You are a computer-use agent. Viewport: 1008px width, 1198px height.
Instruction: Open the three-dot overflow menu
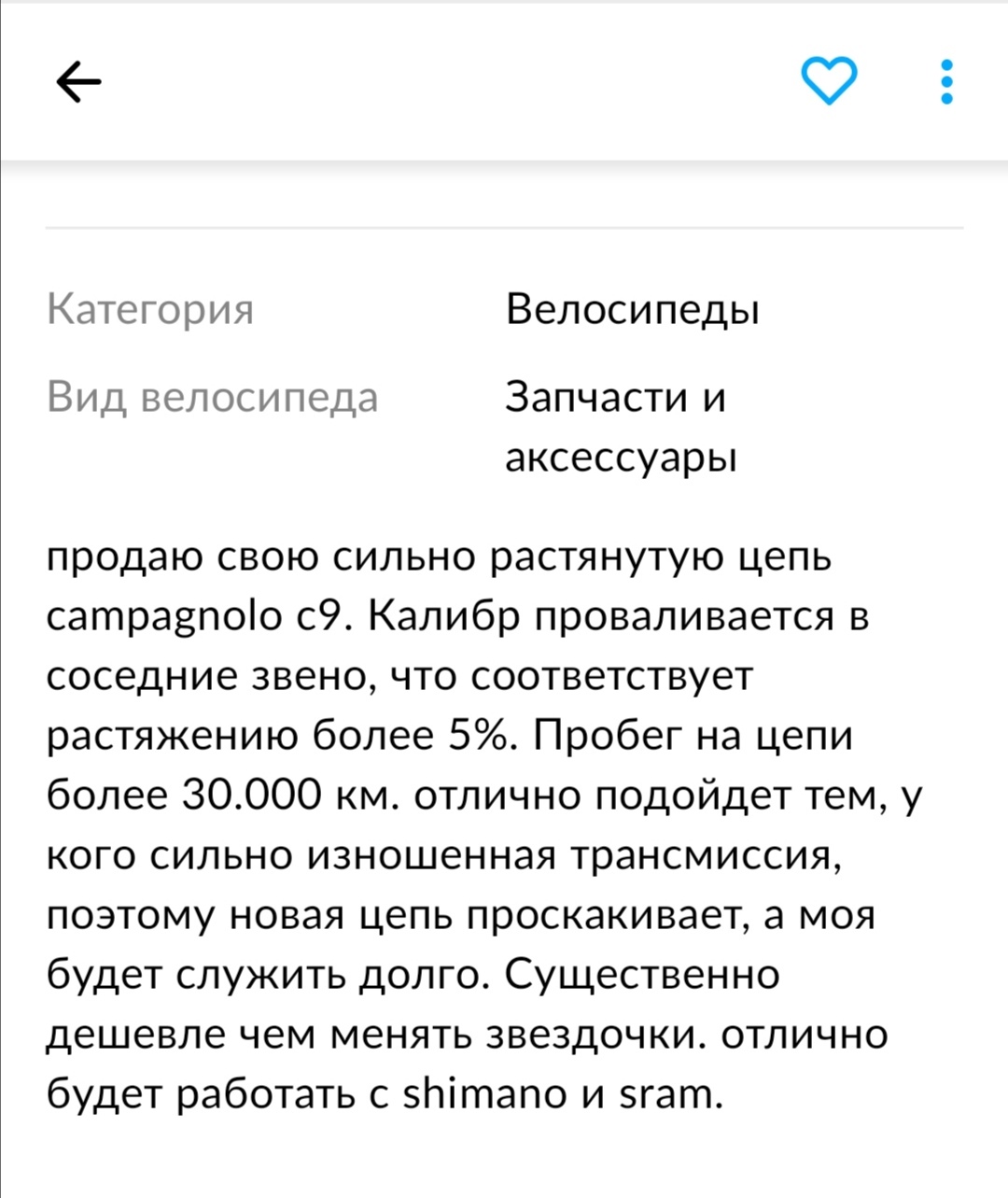point(946,82)
